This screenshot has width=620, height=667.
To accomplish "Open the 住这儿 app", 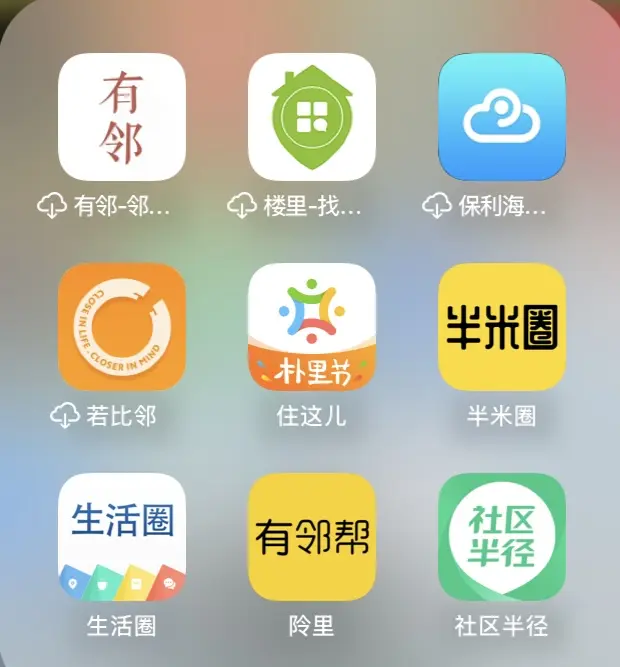I will (311, 327).
